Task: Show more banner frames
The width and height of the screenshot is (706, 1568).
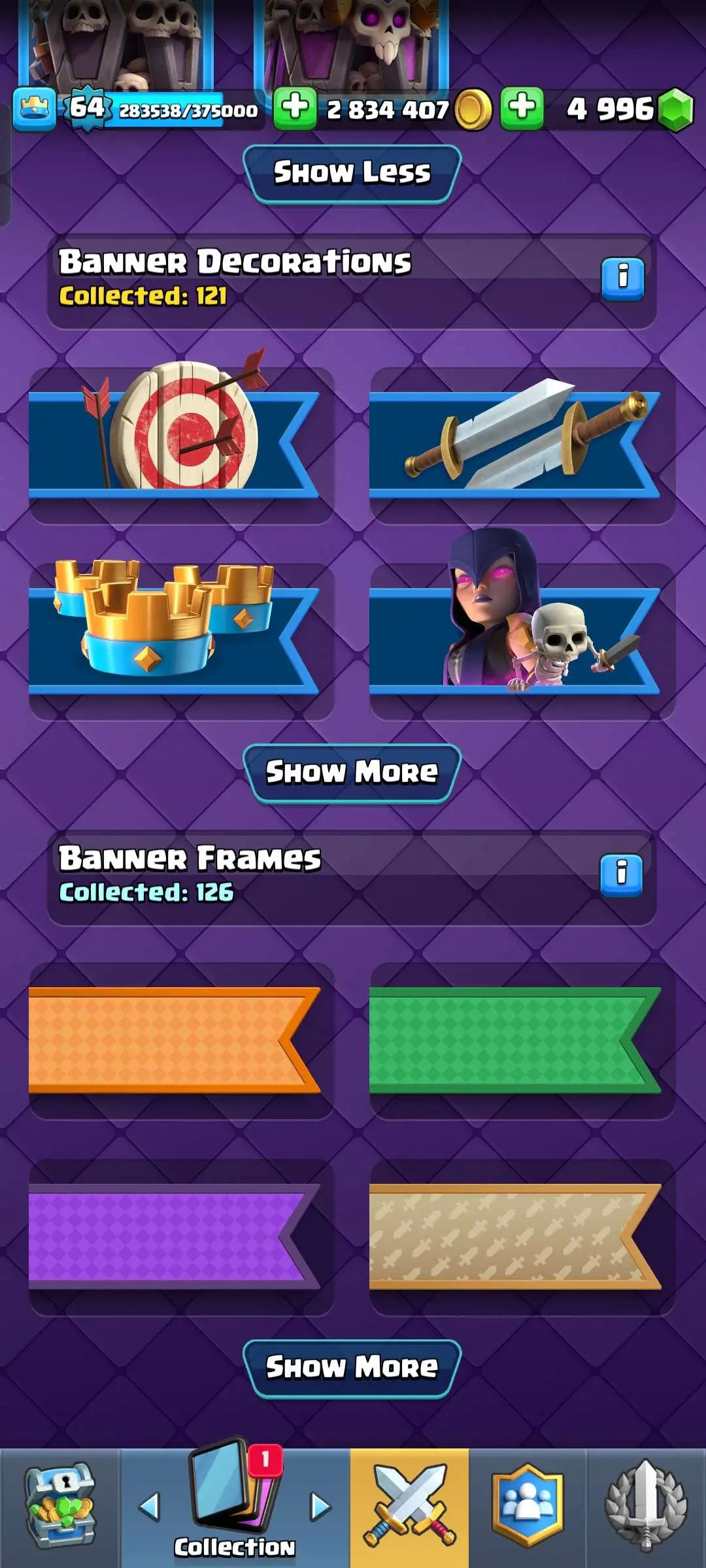Action: 352,1368
